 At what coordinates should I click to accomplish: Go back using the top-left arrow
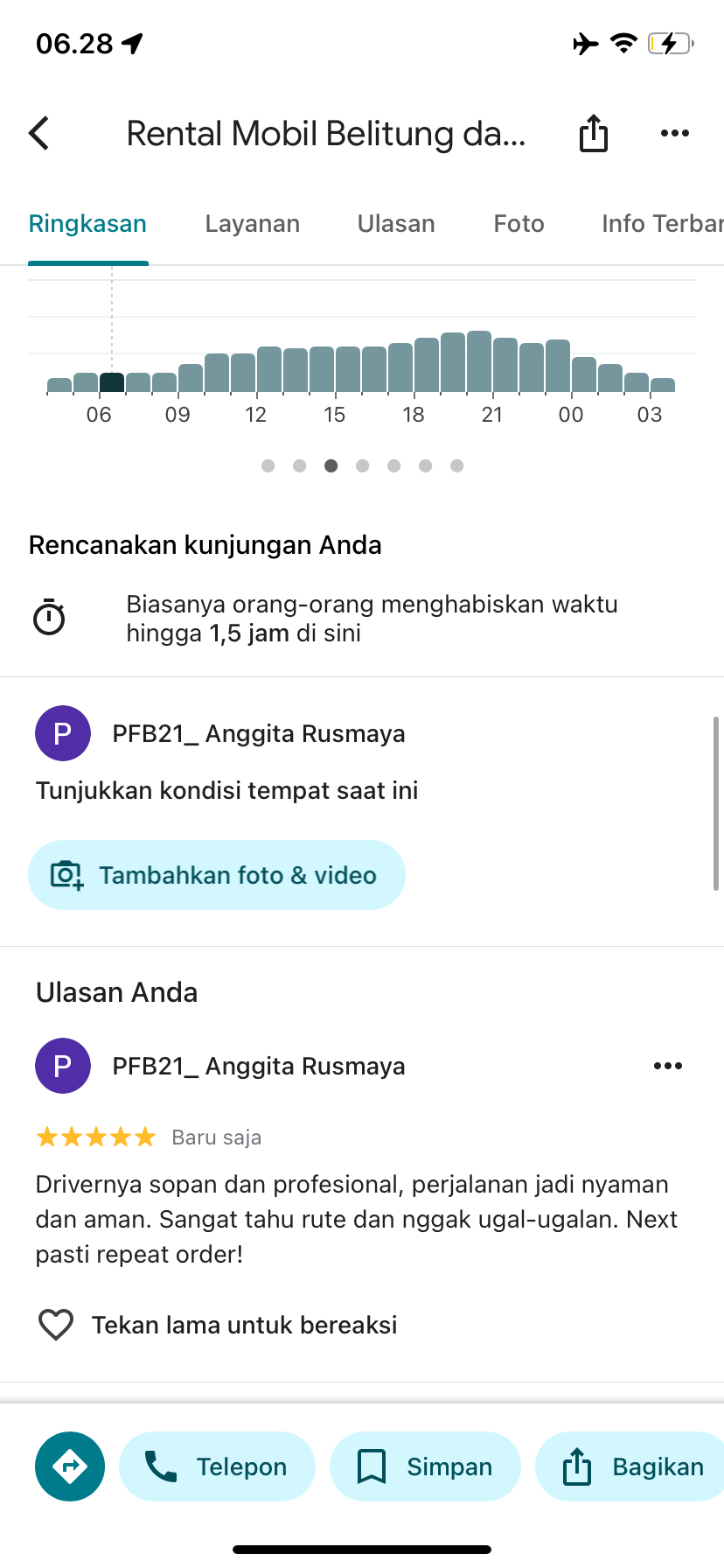tap(39, 133)
